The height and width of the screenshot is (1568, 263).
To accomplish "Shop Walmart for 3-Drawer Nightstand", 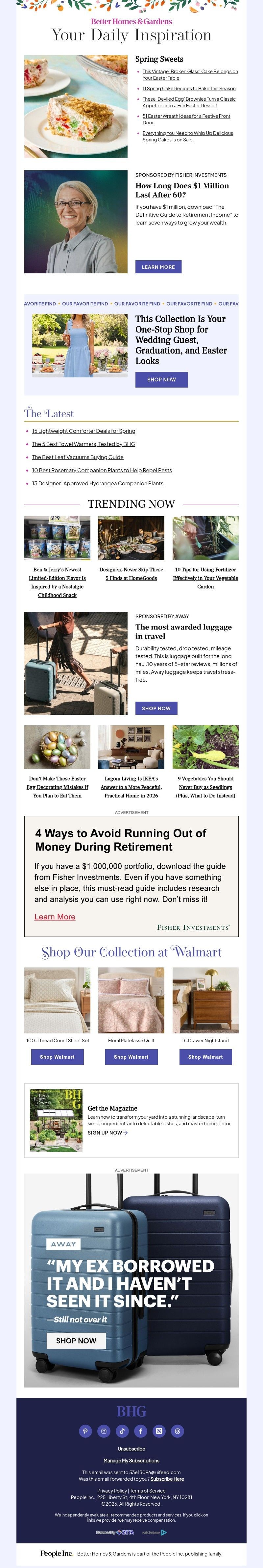I will tap(206, 1057).
